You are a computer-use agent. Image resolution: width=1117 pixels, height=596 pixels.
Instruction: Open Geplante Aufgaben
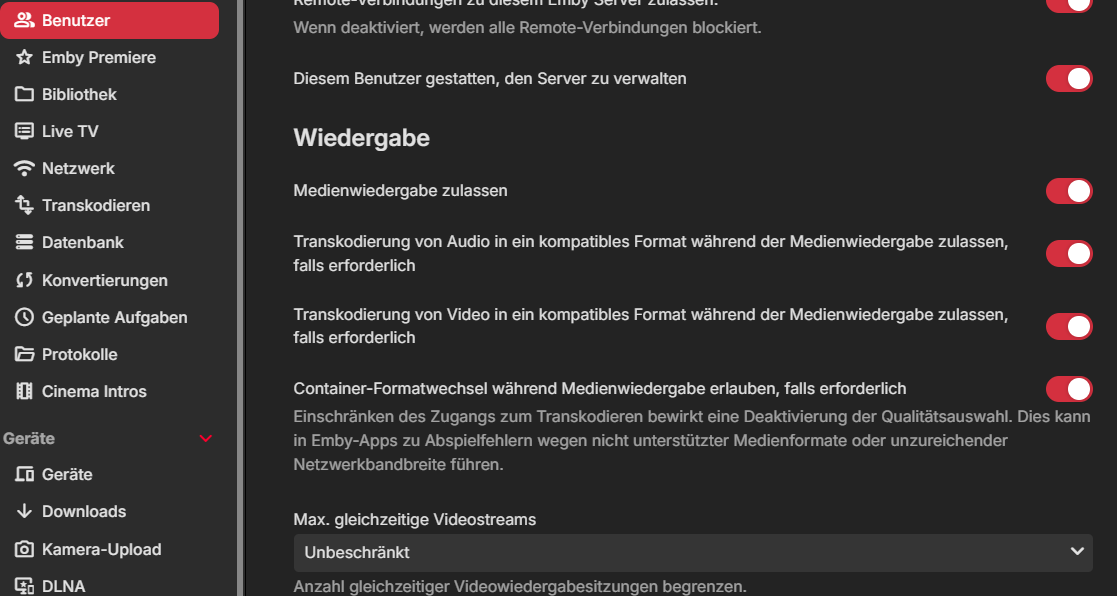114,317
